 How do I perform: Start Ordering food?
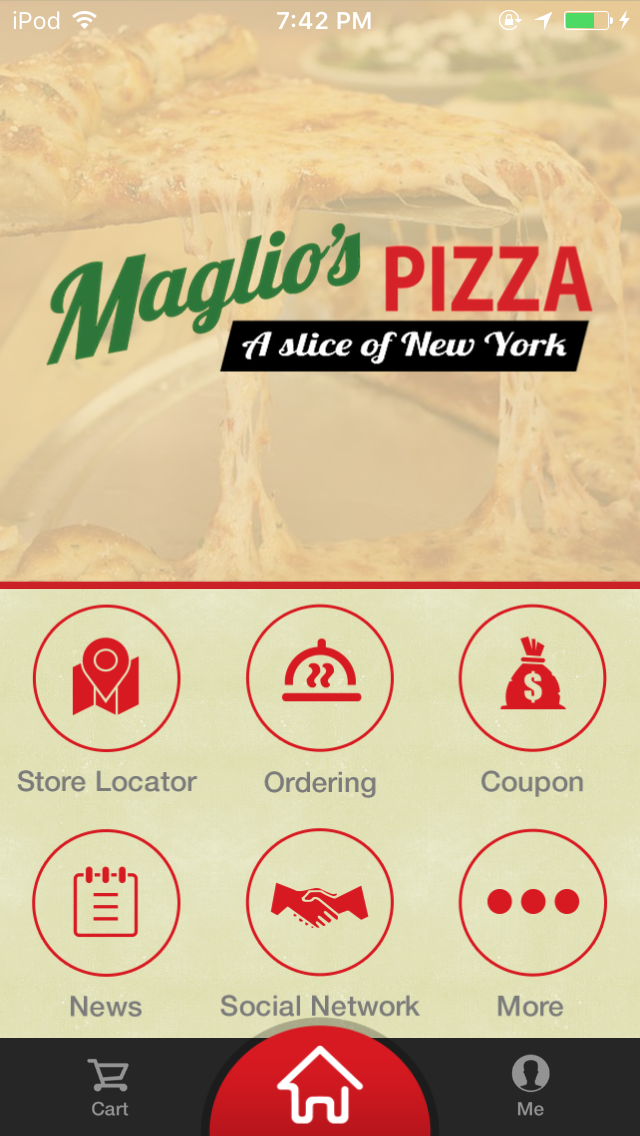pos(320,678)
